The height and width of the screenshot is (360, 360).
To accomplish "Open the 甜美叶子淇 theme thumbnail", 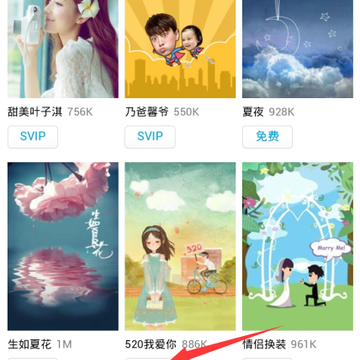I will click(x=63, y=49).
